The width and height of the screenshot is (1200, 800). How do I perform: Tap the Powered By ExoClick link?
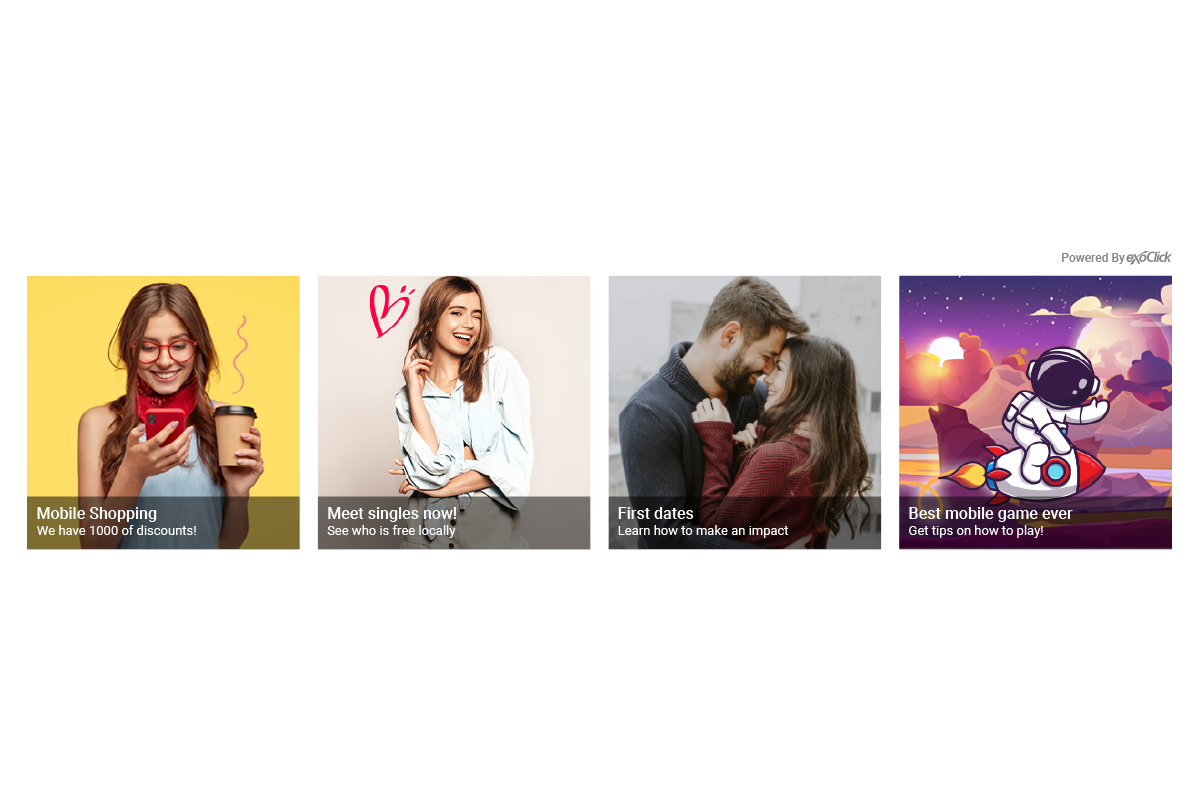[1115, 258]
